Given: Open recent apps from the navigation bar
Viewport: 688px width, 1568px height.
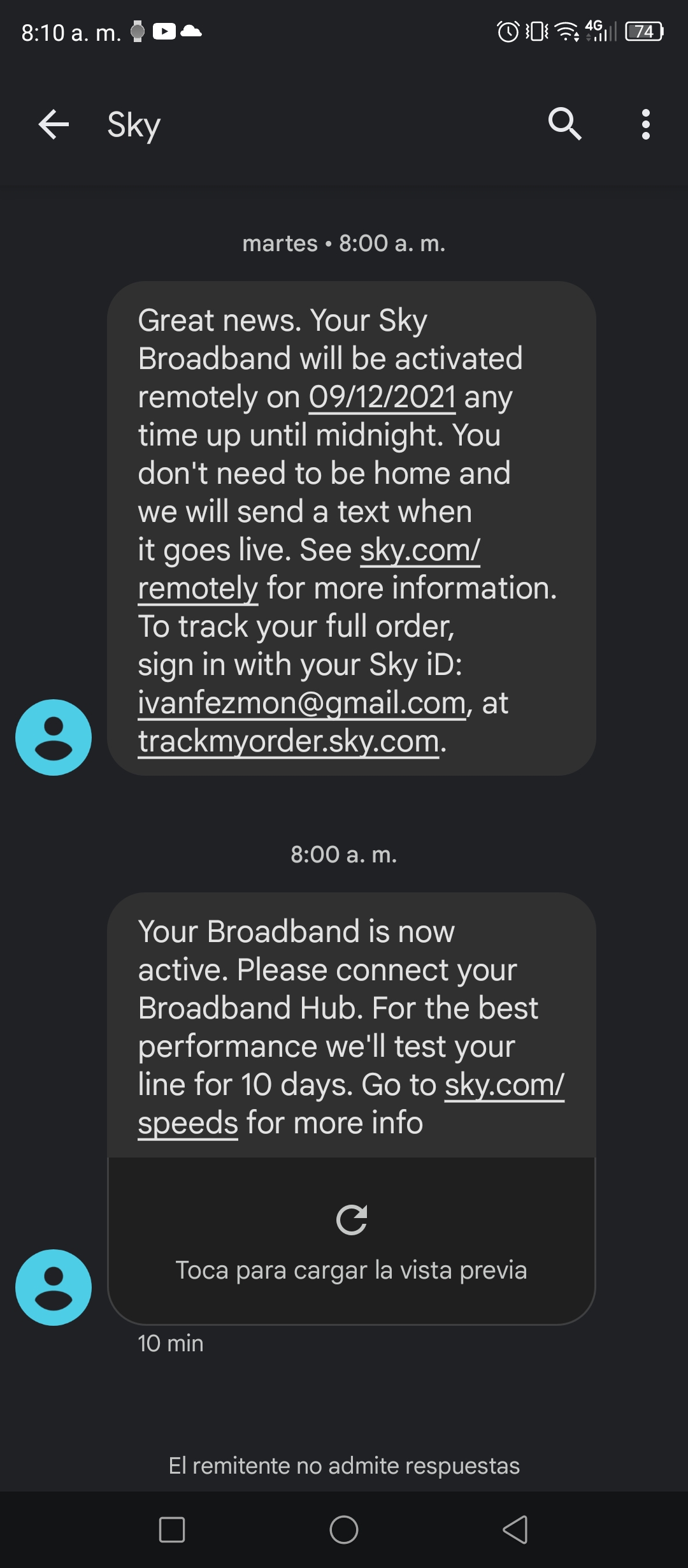Looking at the screenshot, I should point(172,1529).
